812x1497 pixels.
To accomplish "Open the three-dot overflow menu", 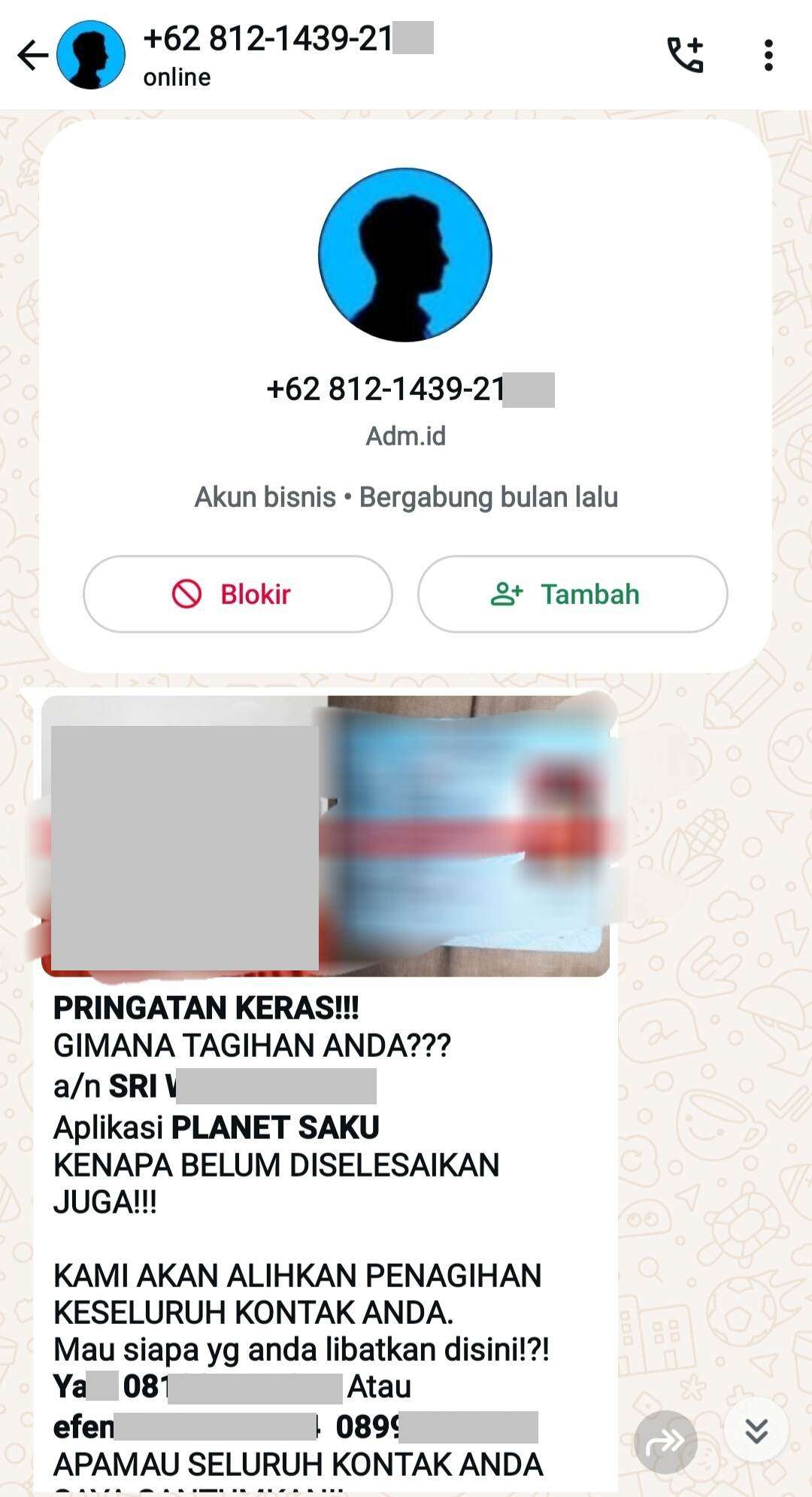I will (x=768, y=55).
